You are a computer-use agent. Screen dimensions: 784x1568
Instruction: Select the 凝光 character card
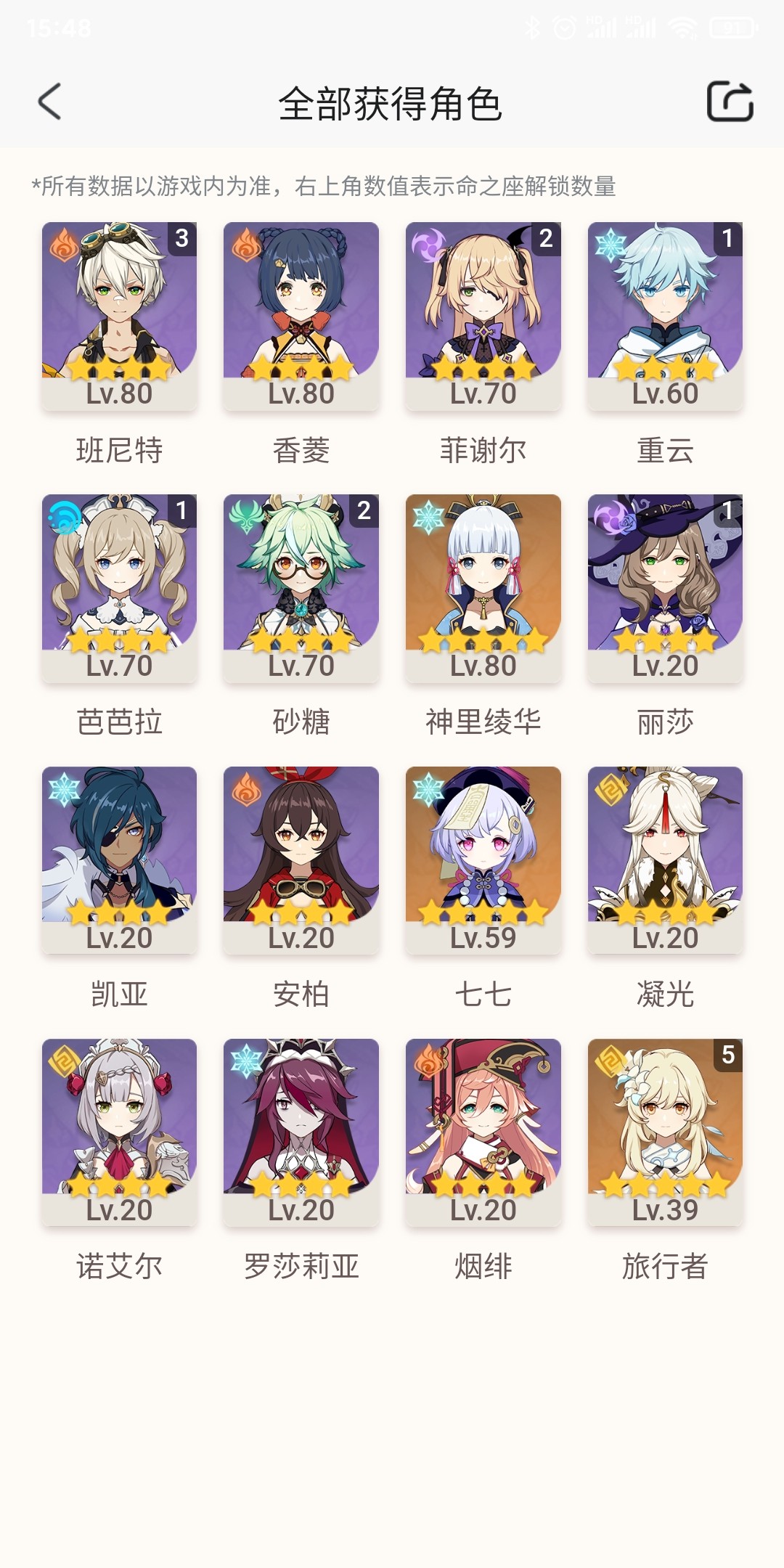point(665,860)
